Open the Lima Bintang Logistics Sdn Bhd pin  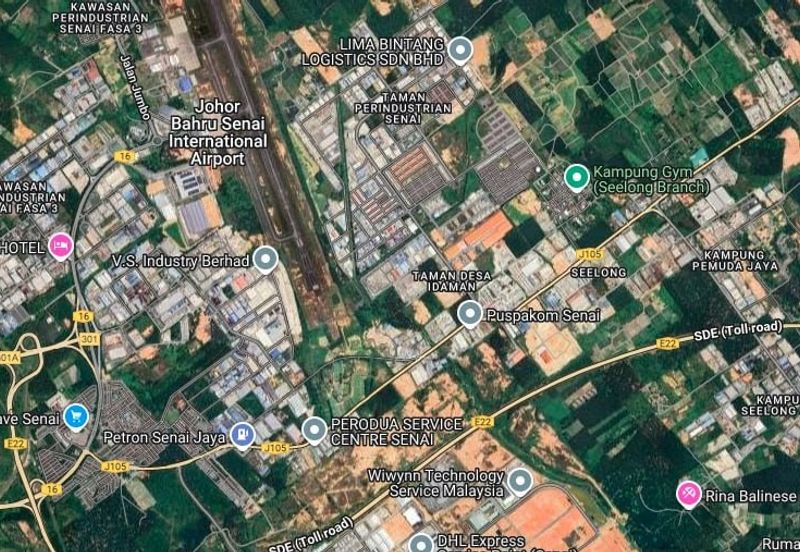(460, 49)
